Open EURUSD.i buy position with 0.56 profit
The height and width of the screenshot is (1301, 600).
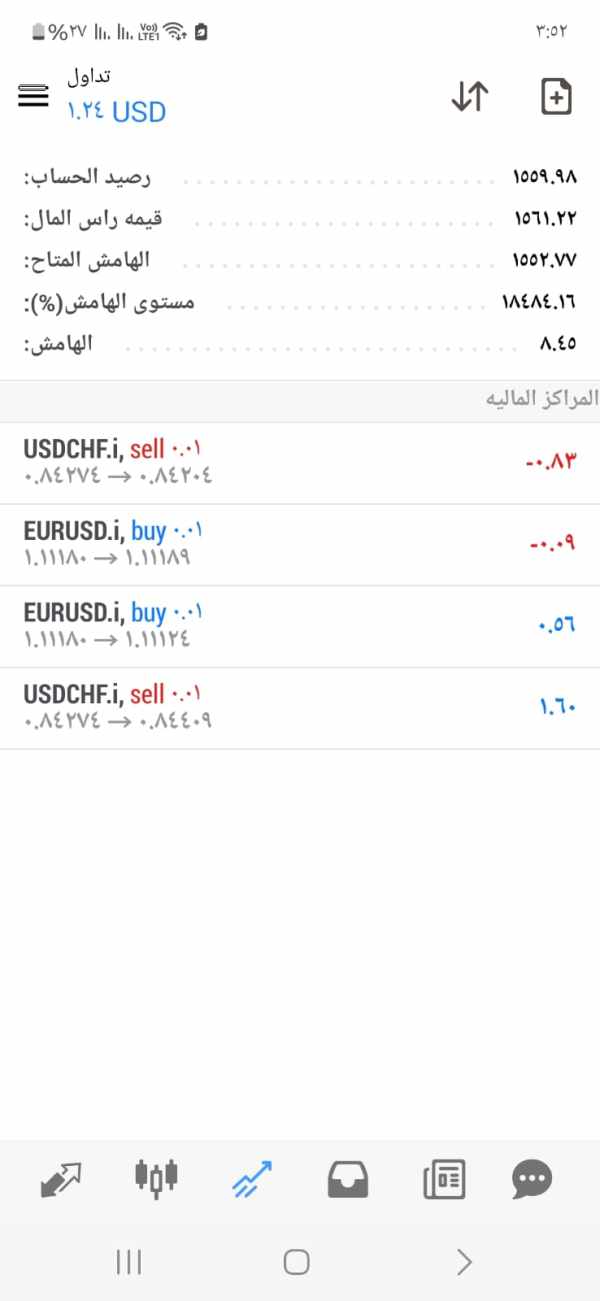point(300,626)
